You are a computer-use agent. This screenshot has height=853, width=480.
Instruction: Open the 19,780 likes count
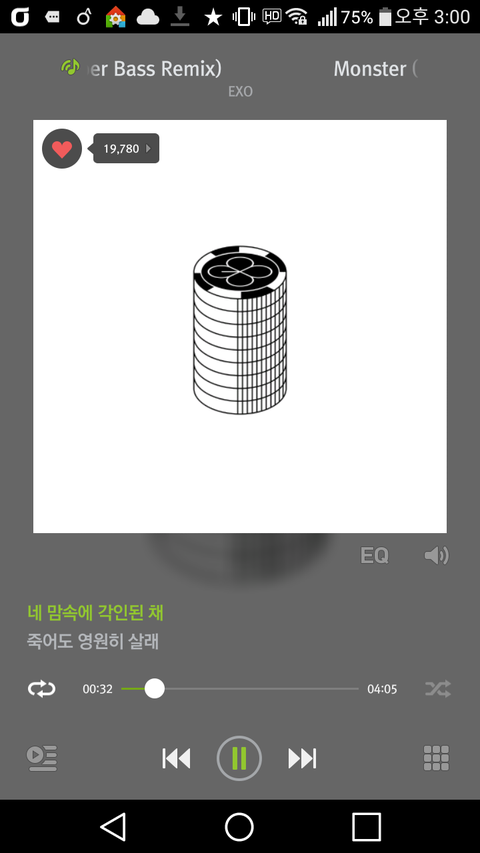point(125,149)
